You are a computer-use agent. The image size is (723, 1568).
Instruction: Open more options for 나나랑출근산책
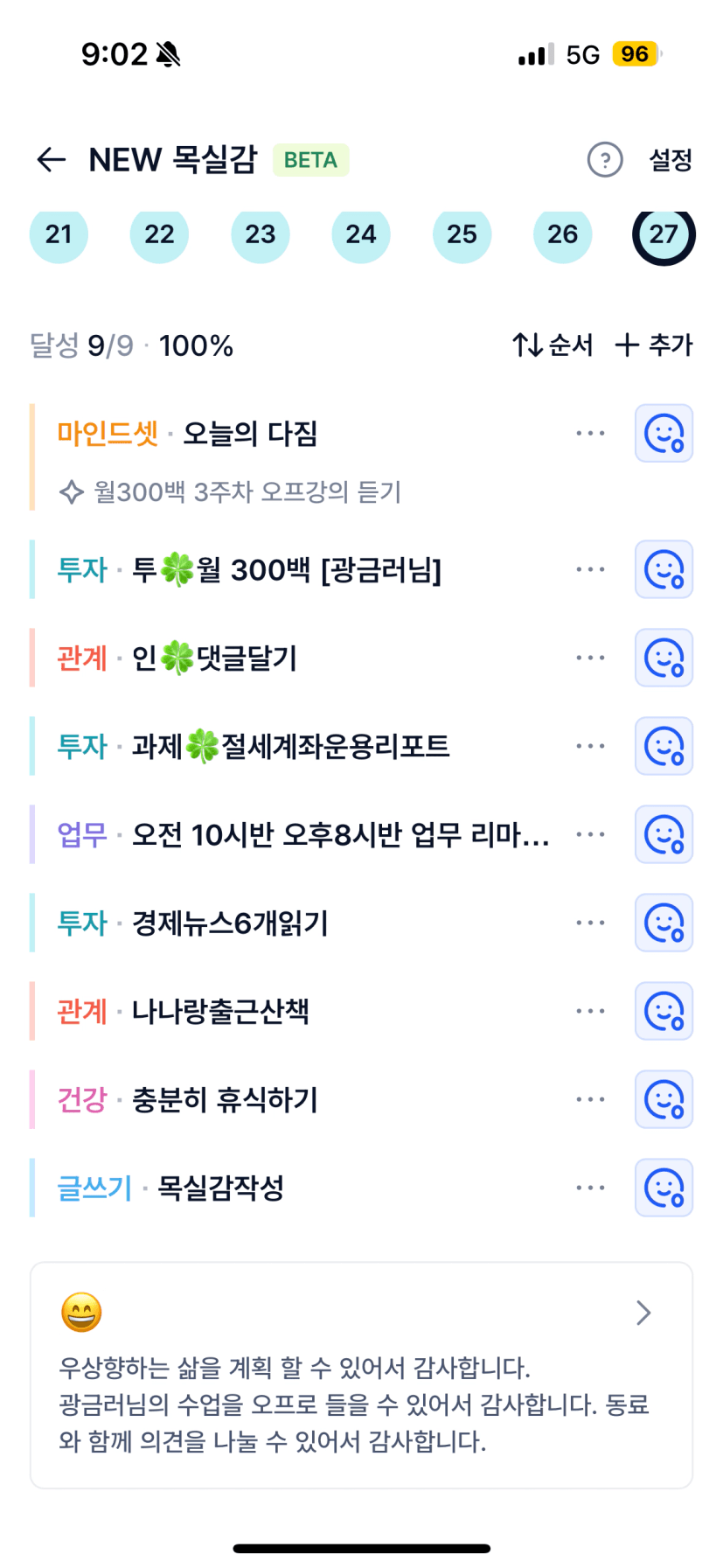(591, 1011)
